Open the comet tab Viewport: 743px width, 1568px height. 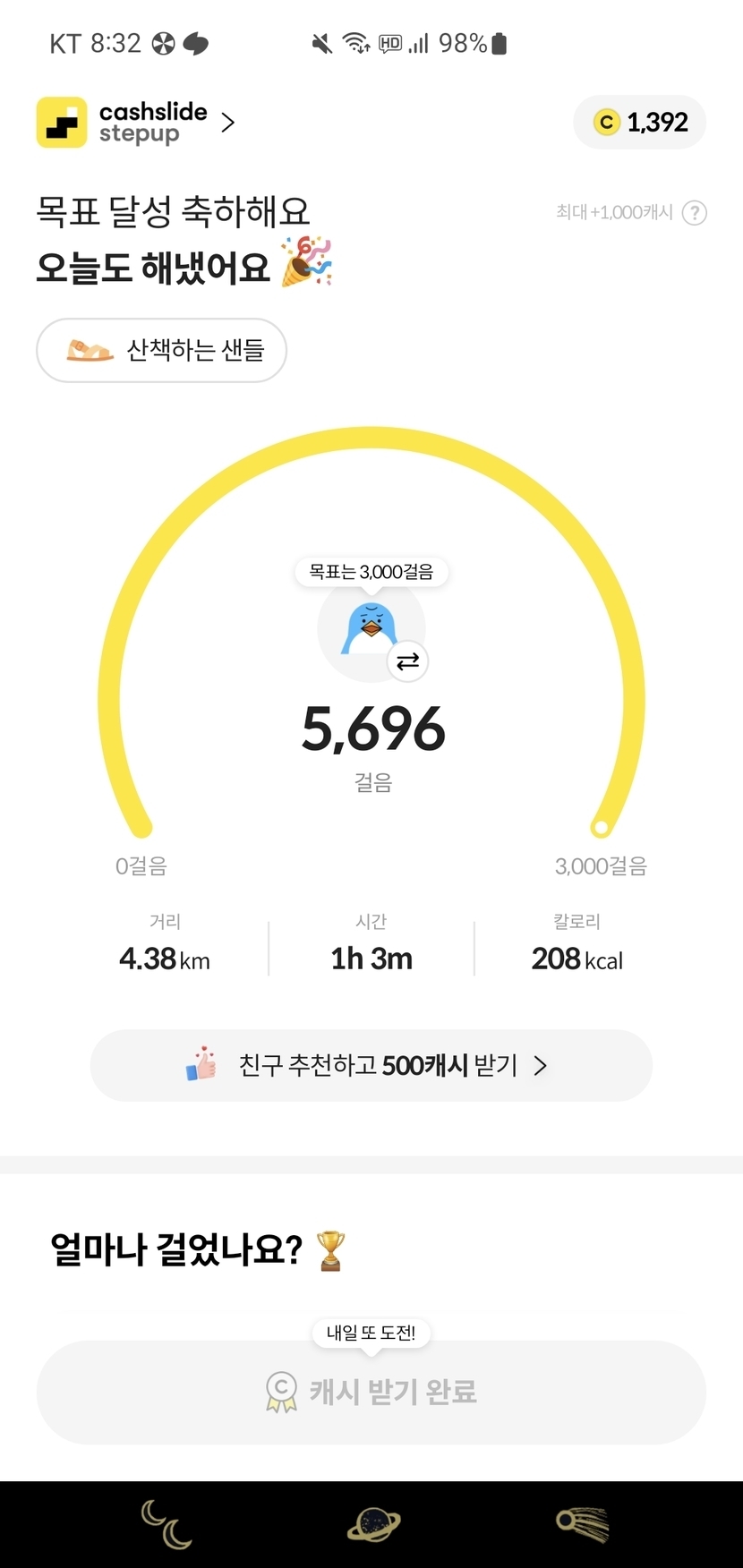tap(582, 1524)
